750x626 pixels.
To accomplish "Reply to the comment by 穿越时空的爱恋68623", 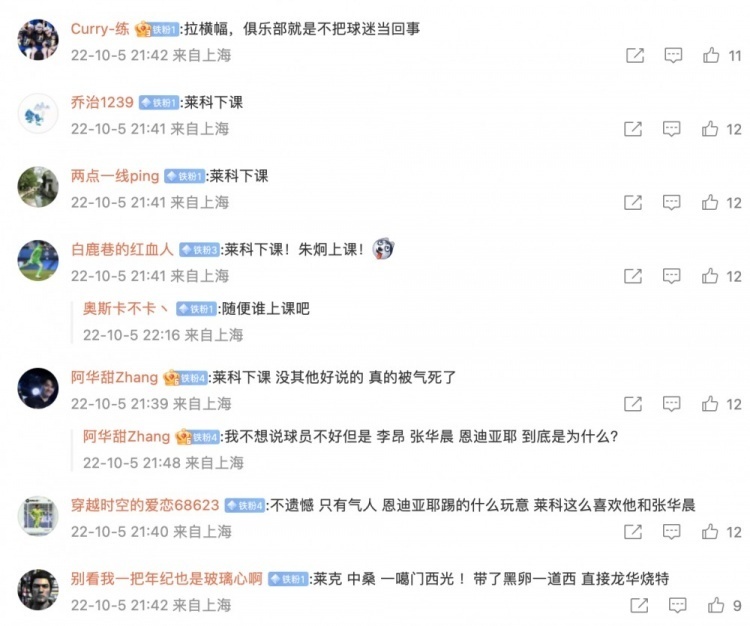I will [673, 532].
